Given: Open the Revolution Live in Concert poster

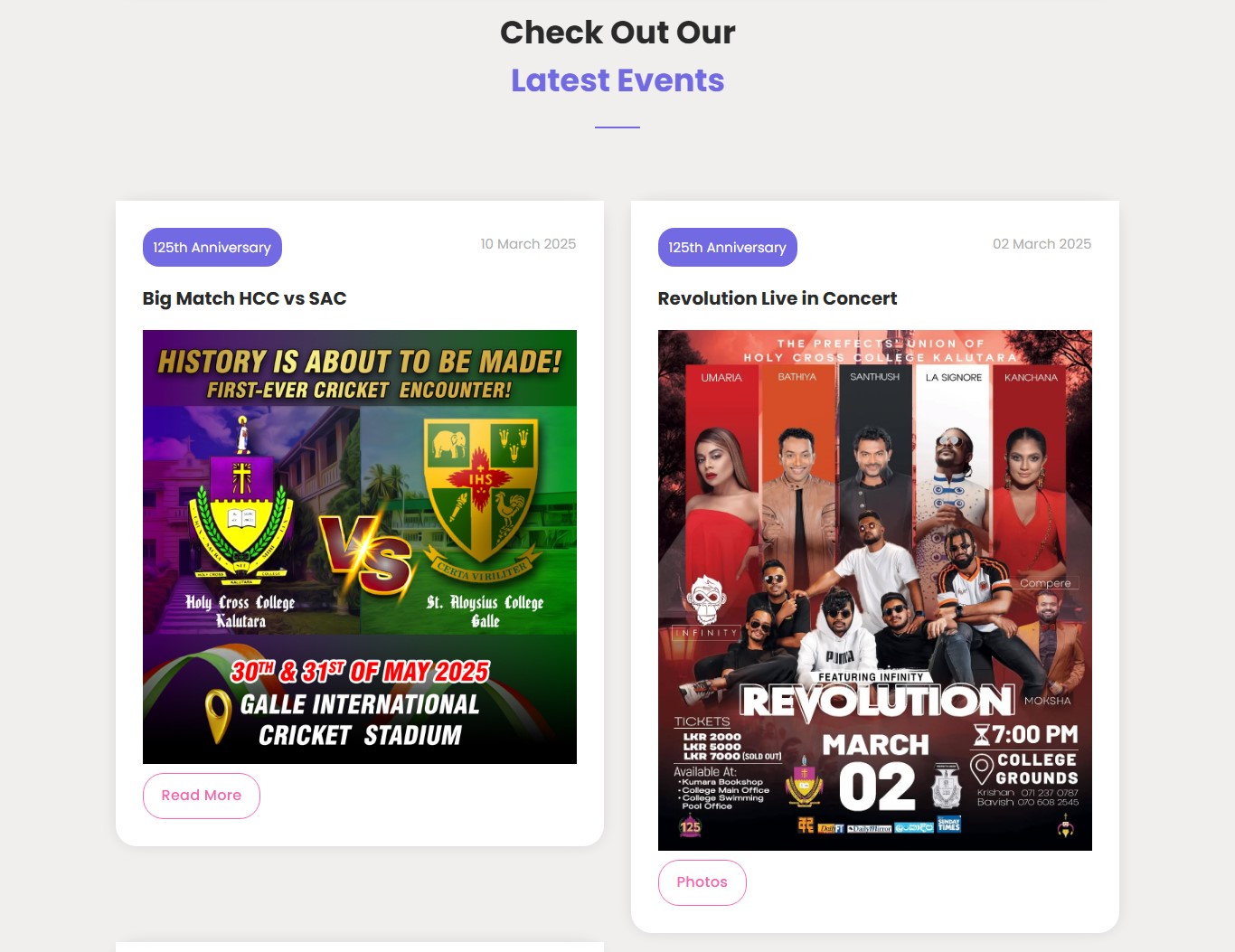Looking at the screenshot, I should pyautogui.click(x=874, y=589).
